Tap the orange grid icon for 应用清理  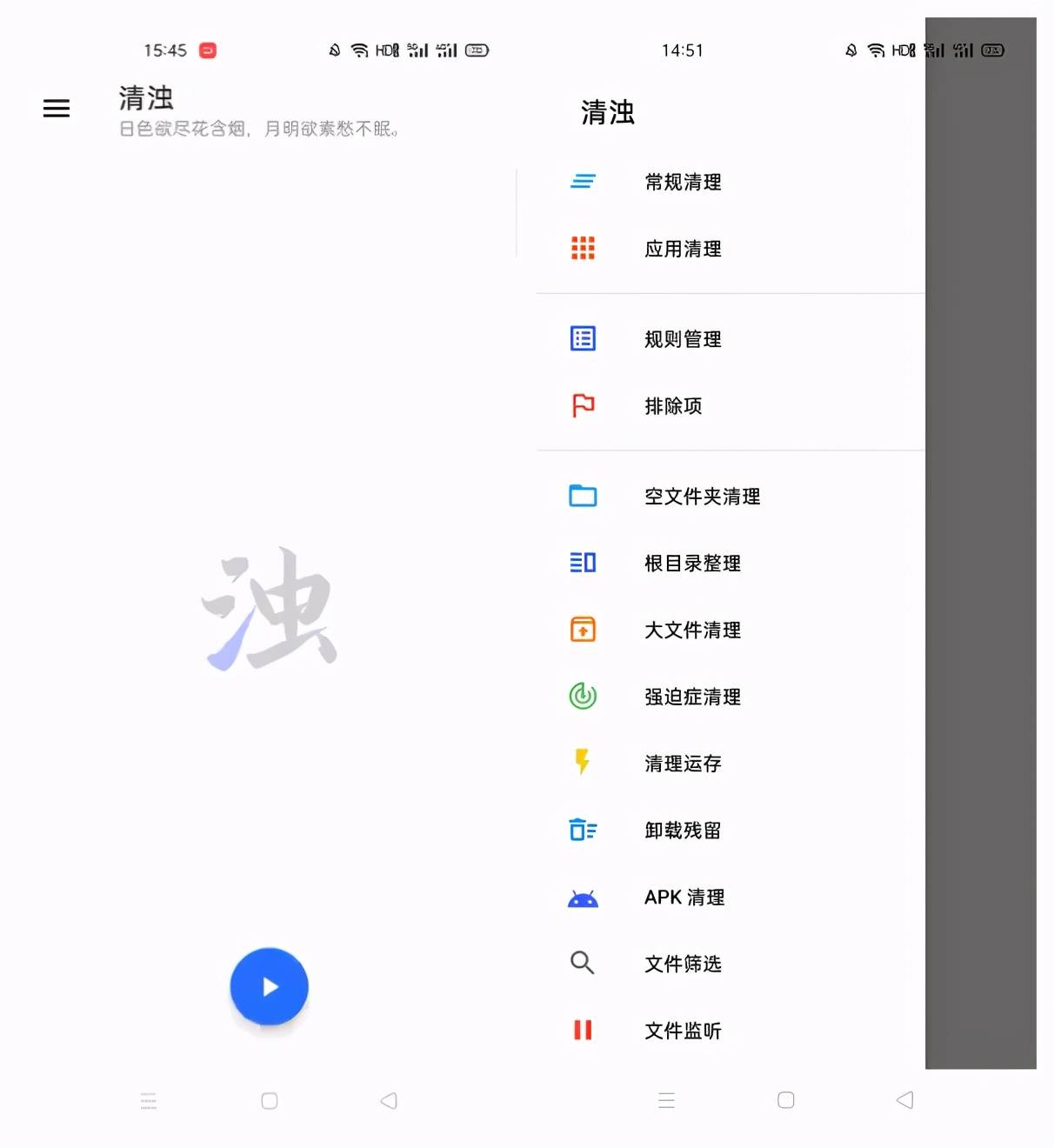[583, 249]
